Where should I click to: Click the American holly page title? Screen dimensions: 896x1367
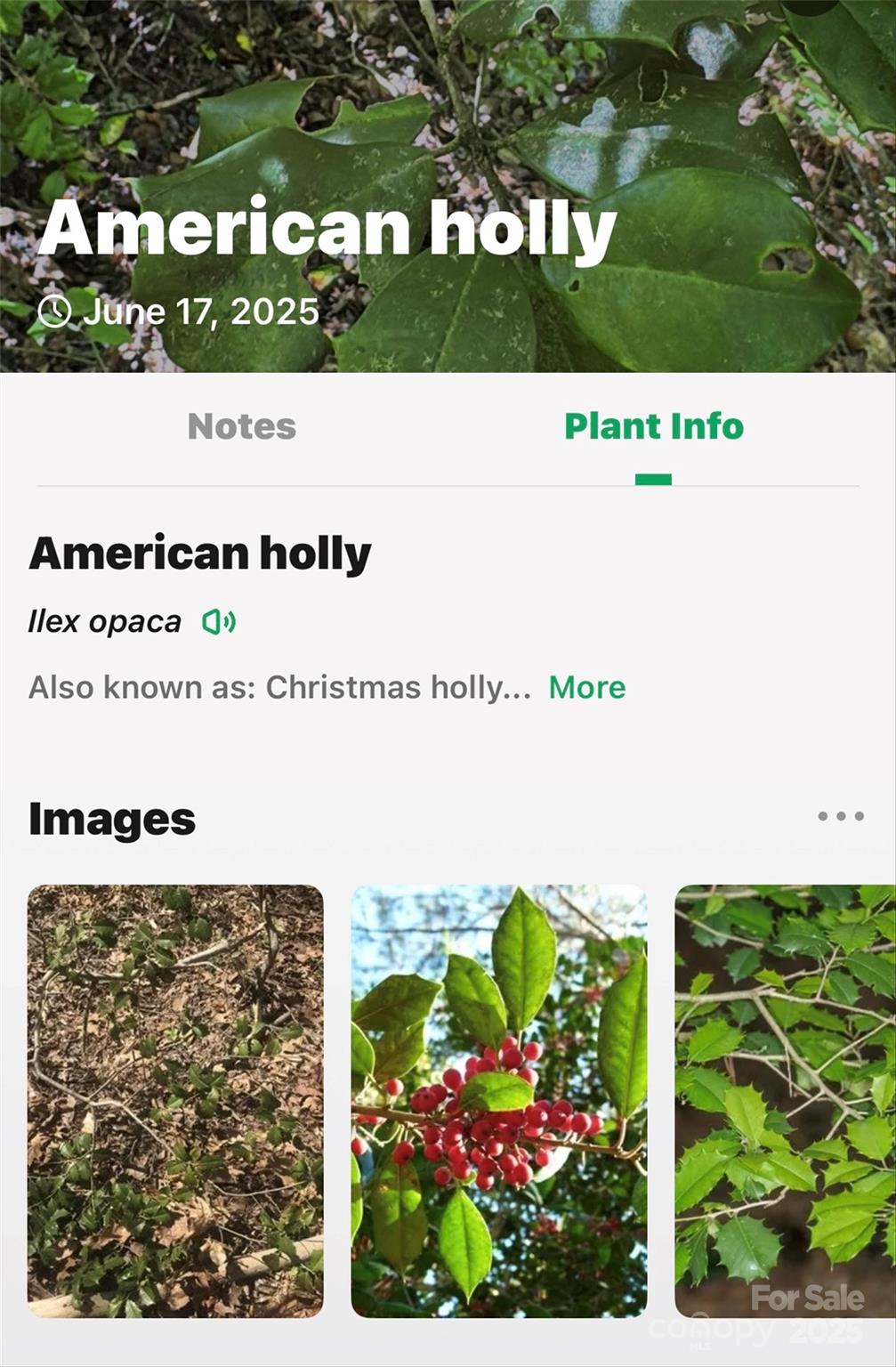click(x=329, y=229)
